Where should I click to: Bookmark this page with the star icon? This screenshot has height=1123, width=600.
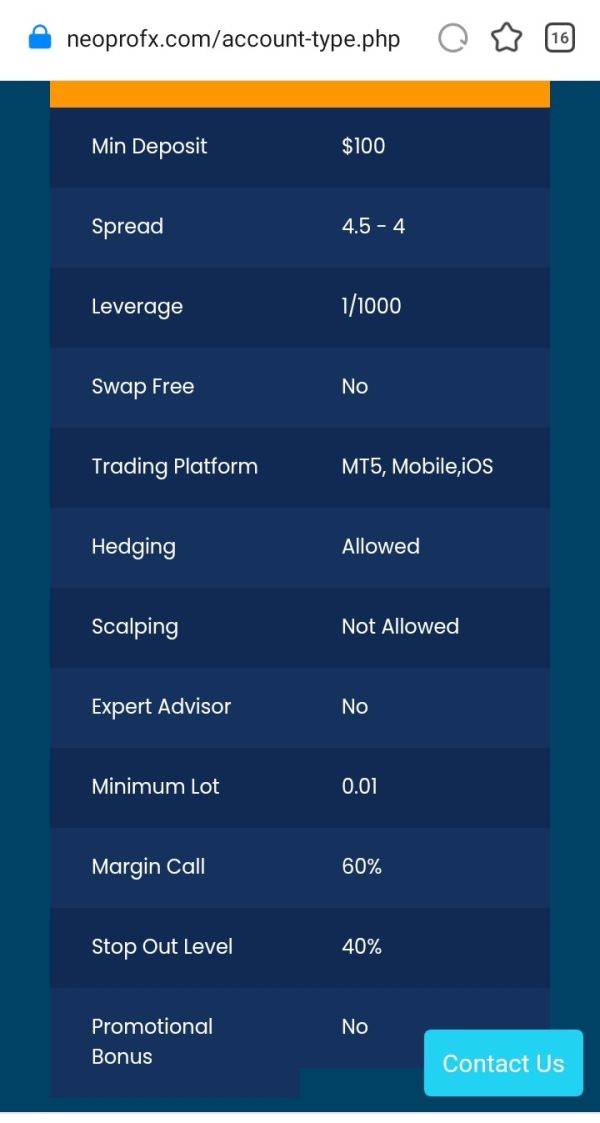506,39
